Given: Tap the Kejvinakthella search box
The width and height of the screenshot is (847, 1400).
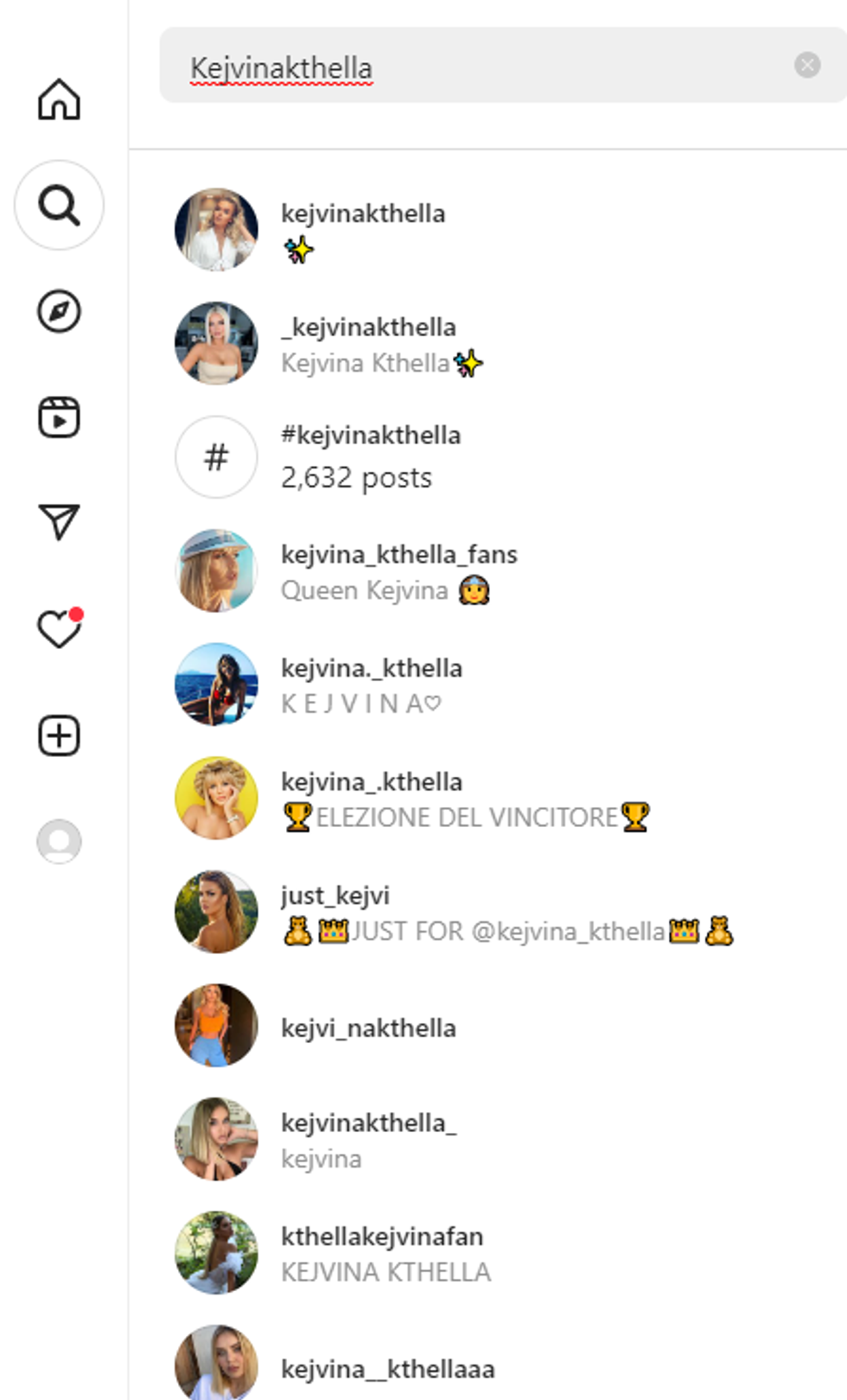Looking at the screenshot, I should (x=484, y=66).
